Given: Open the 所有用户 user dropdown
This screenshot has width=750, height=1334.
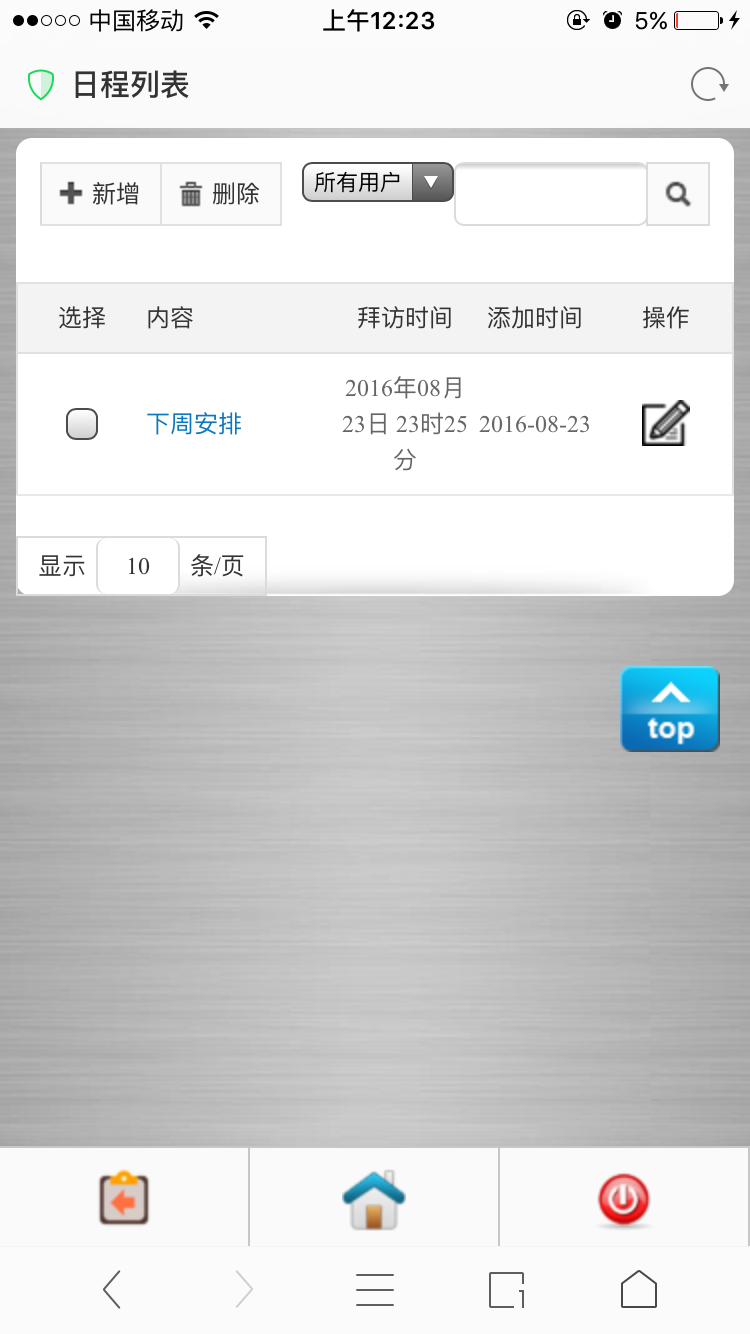Looking at the screenshot, I should (378, 182).
